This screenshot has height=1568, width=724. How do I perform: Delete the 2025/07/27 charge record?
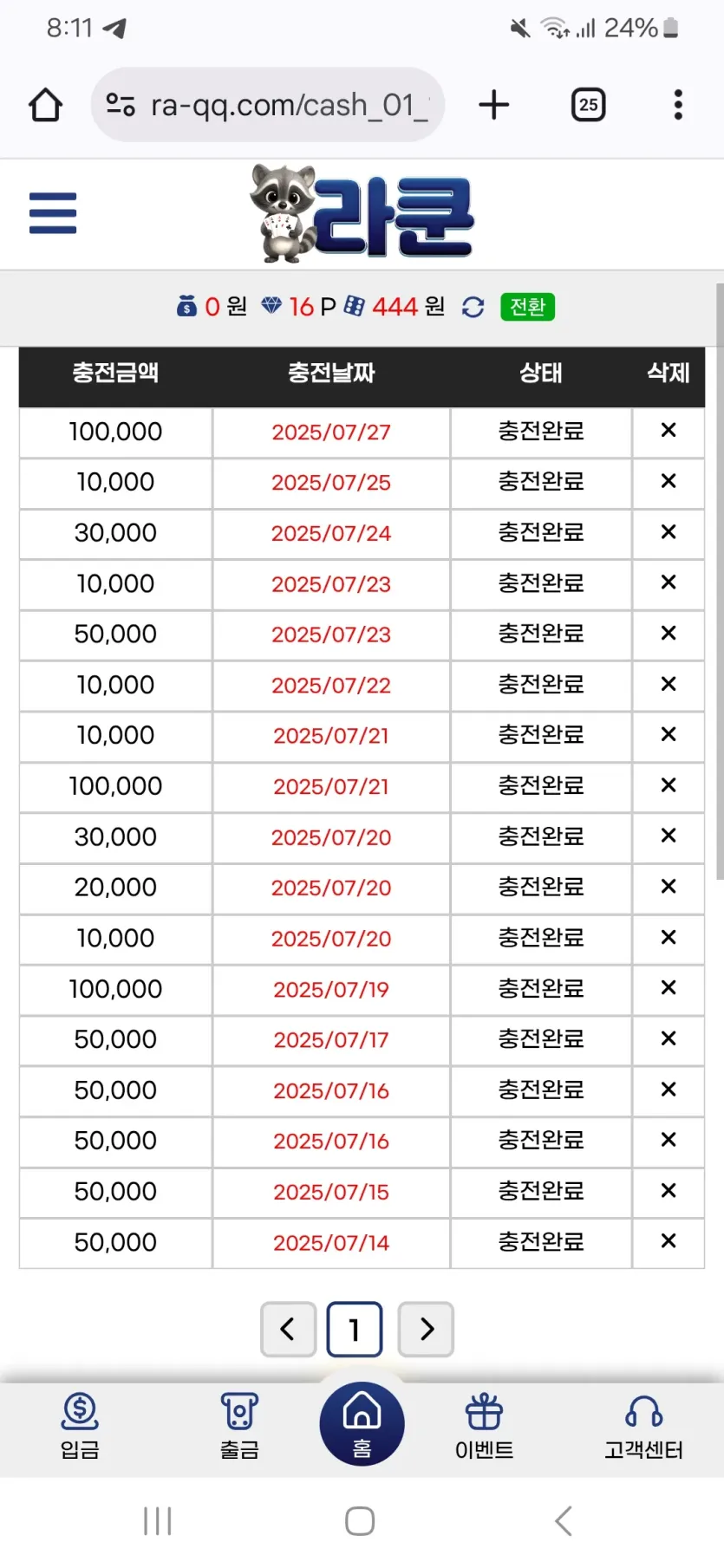tap(669, 431)
